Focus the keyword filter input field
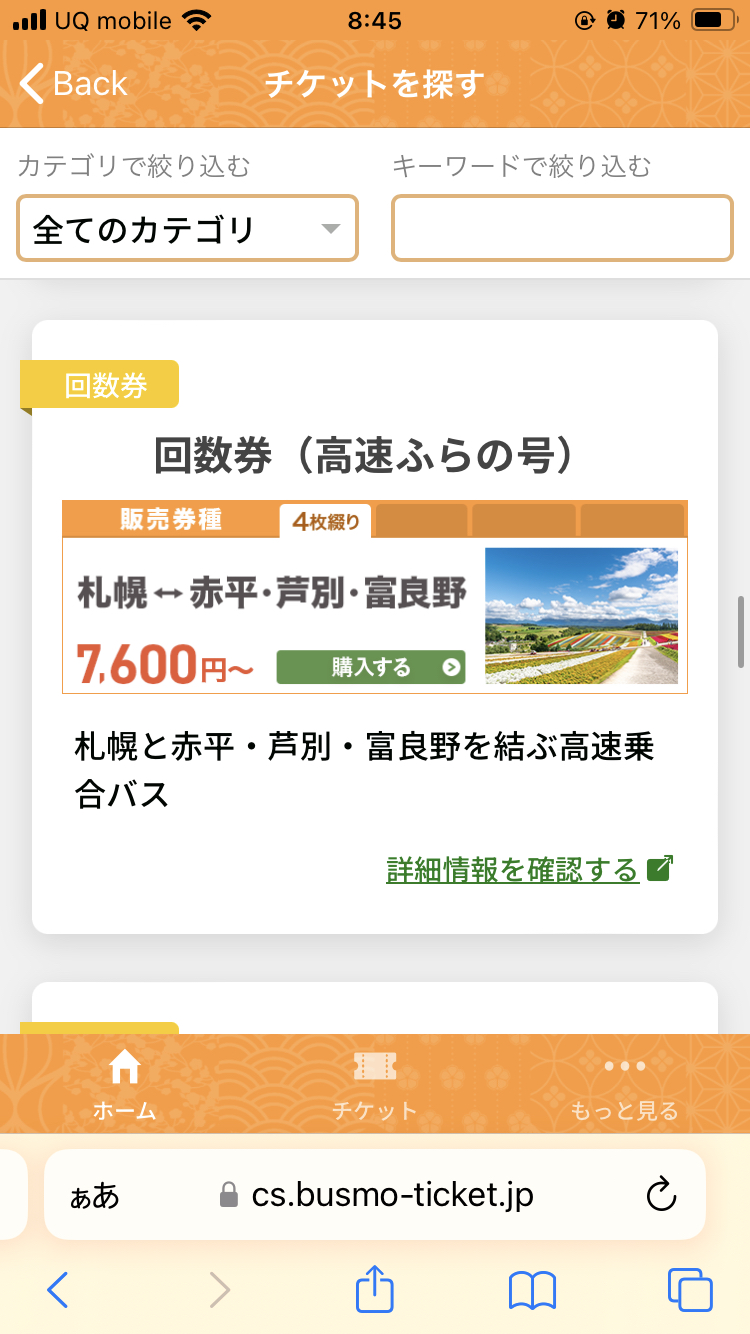The image size is (750, 1334). point(562,229)
